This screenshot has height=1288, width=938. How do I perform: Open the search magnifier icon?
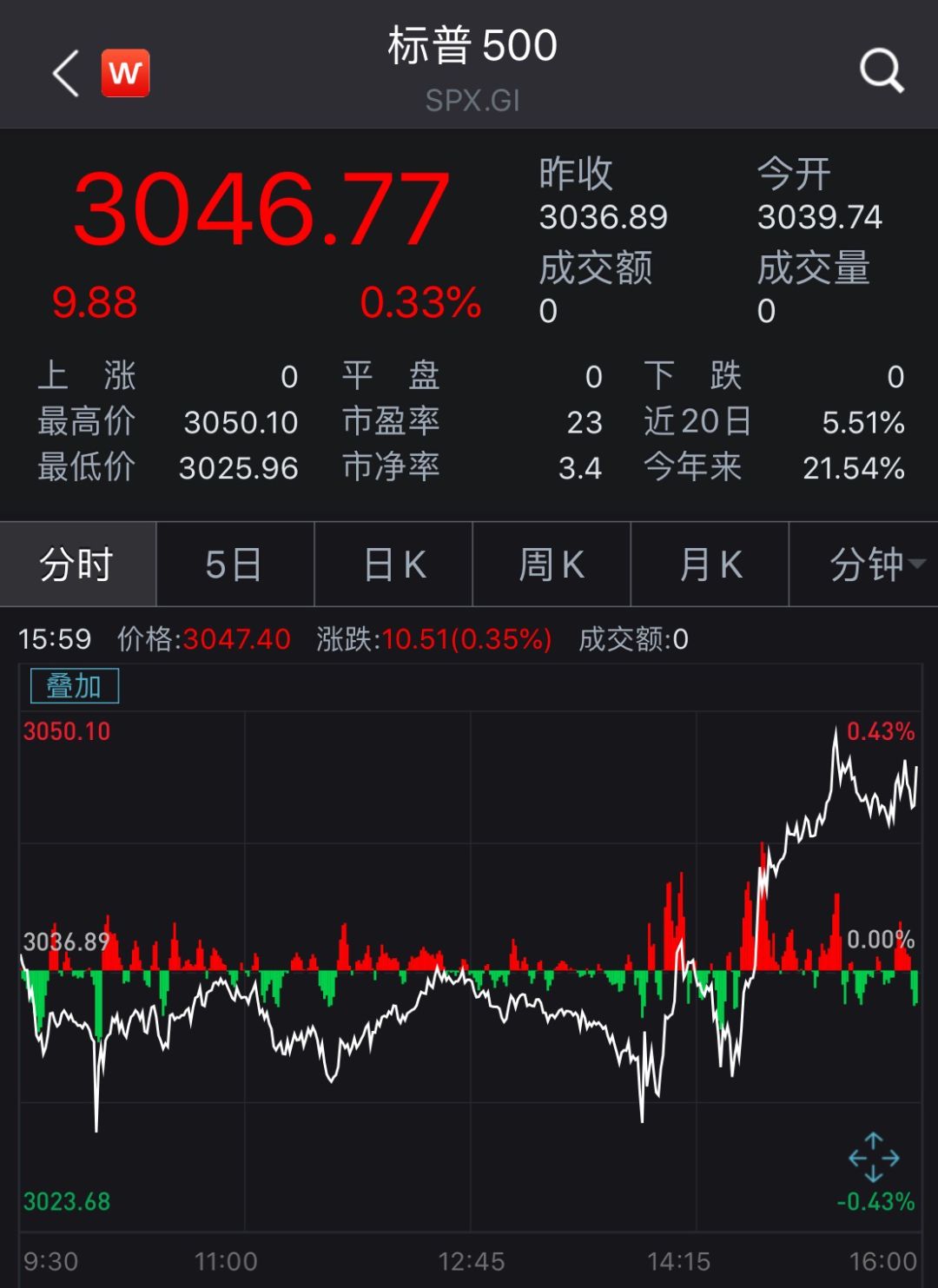point(882,70)
